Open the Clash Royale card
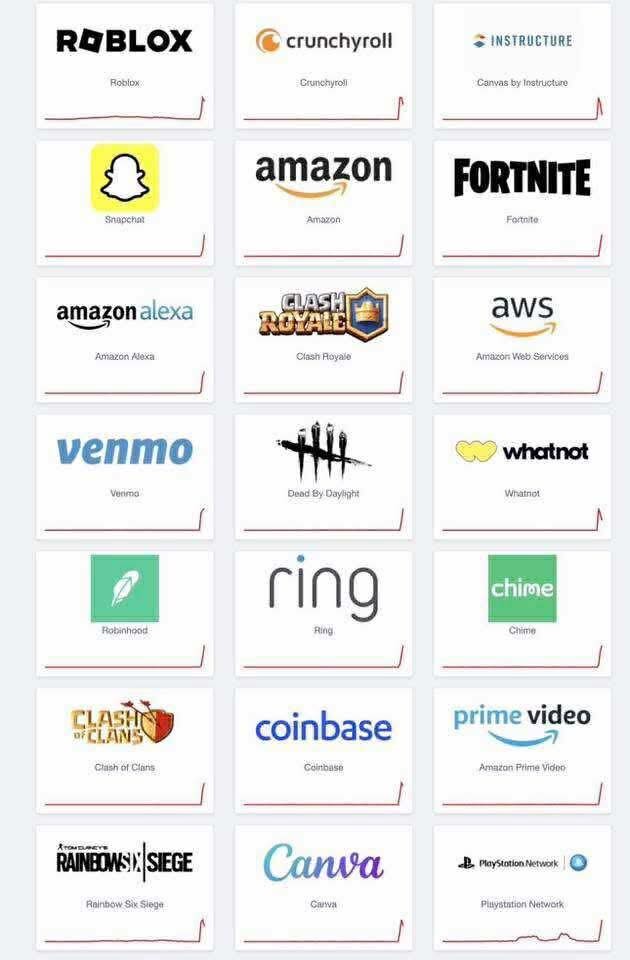The image size is (630, 960). (323, 338)
